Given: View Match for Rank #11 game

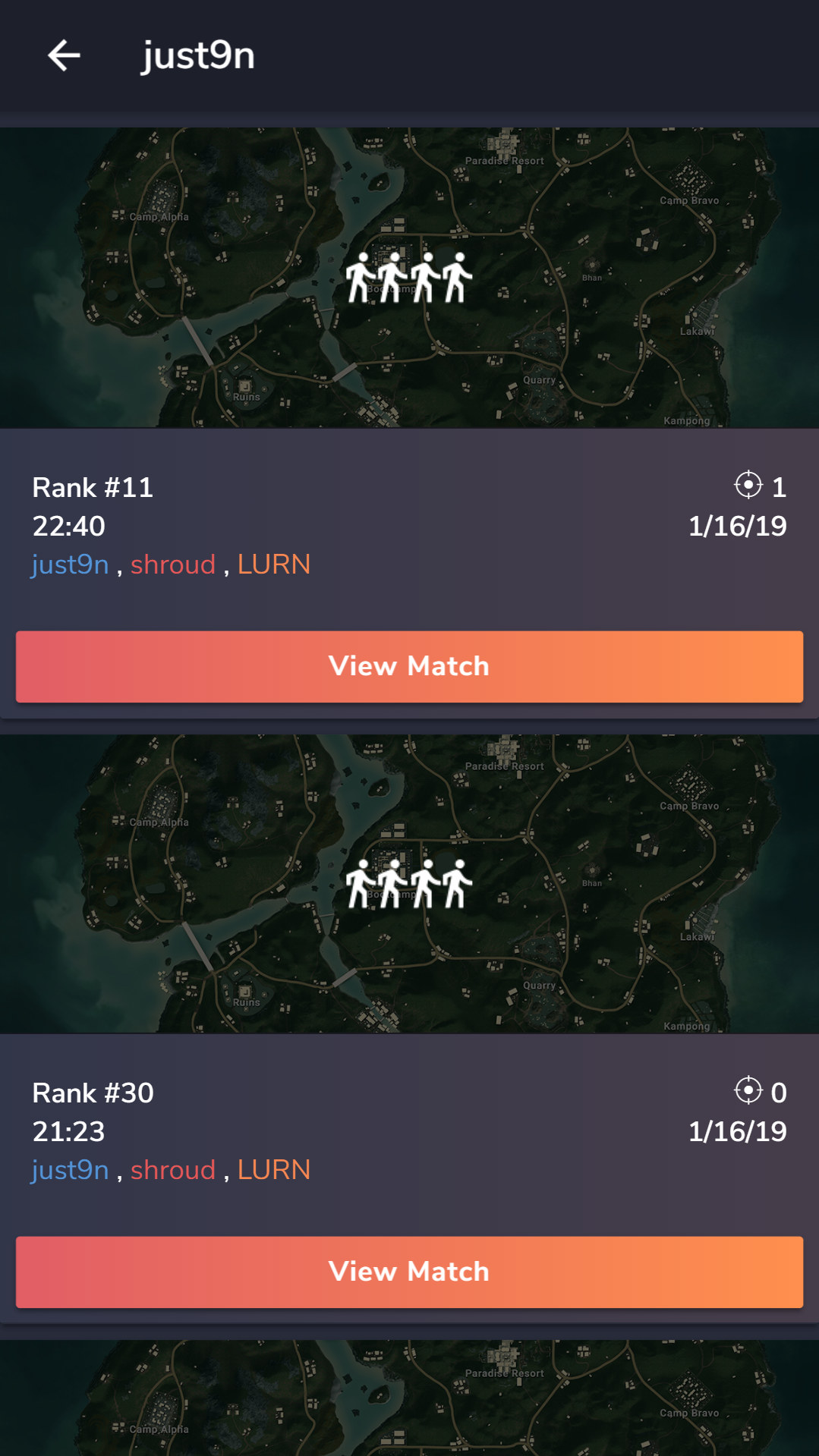Looking at the screenshot, I should click(x=409, y=666).
